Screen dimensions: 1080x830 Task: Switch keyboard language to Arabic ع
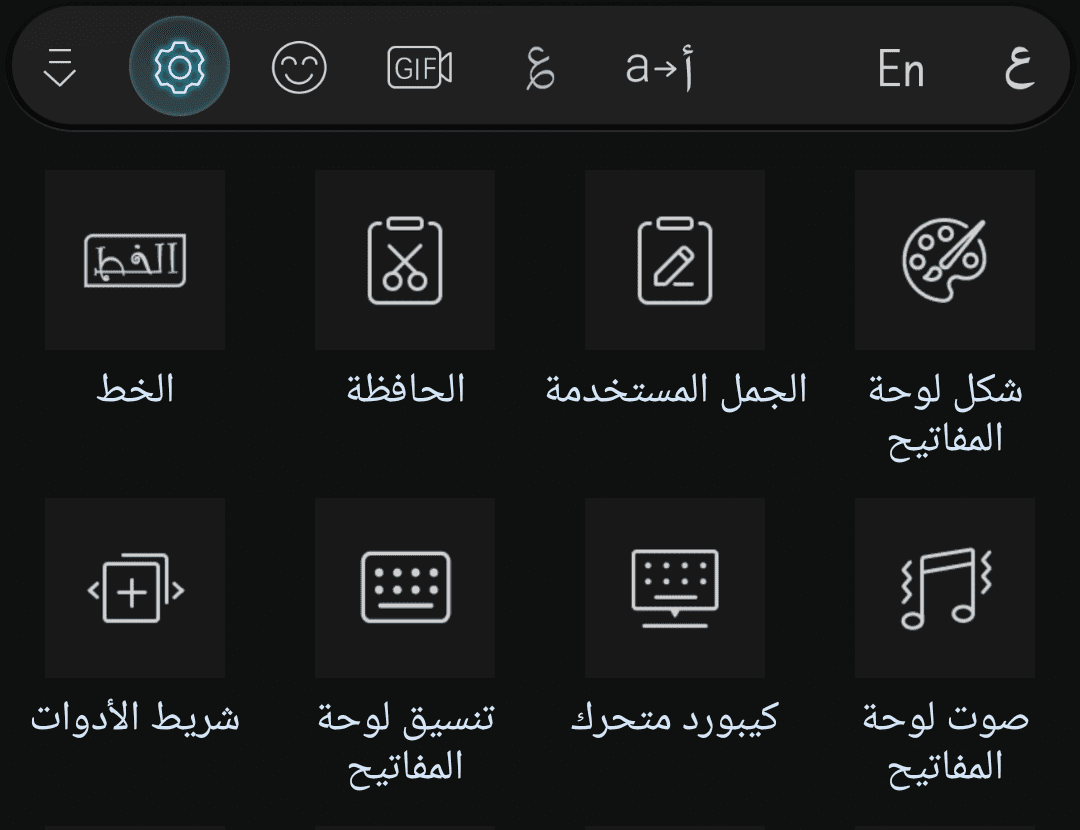[x=1018, y=69]
